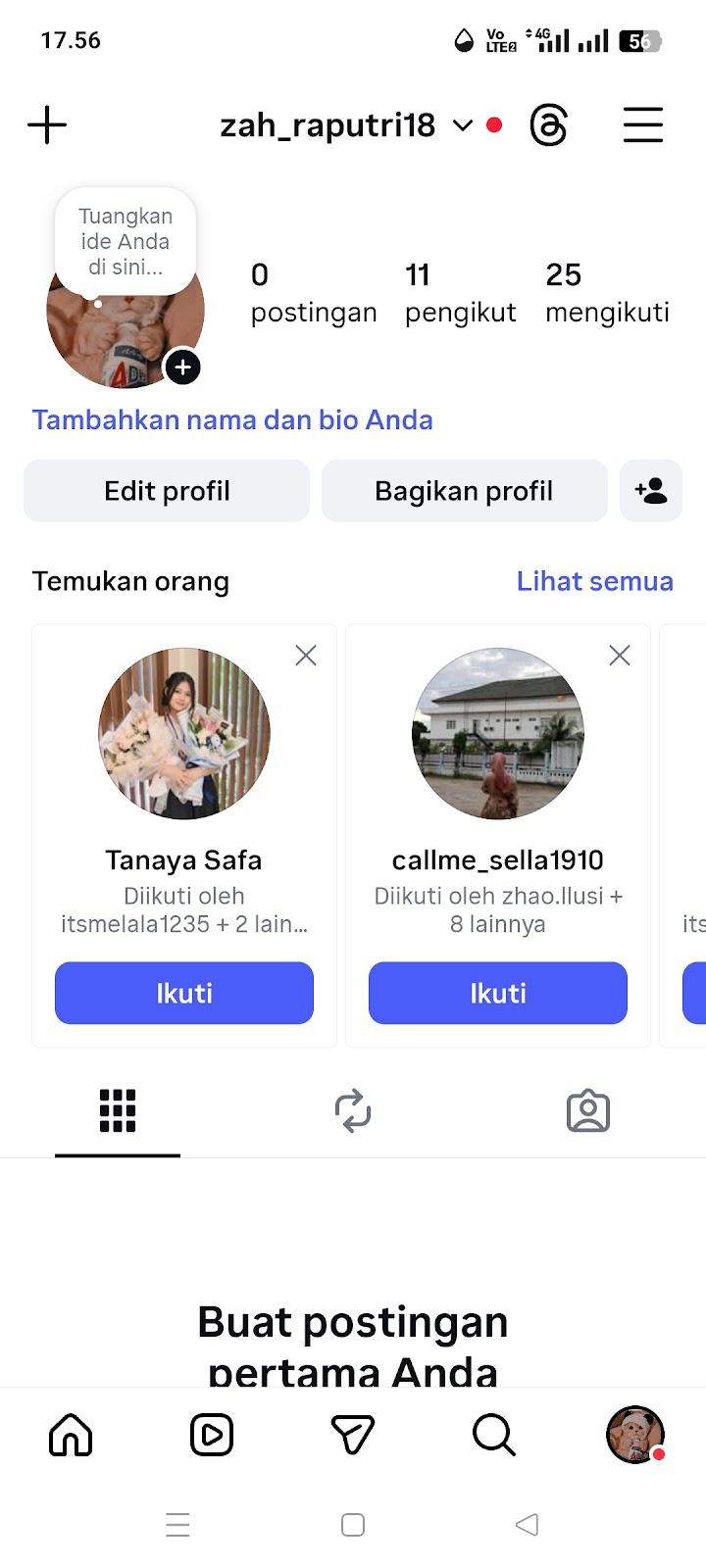The height and width of the screenshot is (1568, 706).
Task: Open Threads from the top bar
Action: pos(548,125)
